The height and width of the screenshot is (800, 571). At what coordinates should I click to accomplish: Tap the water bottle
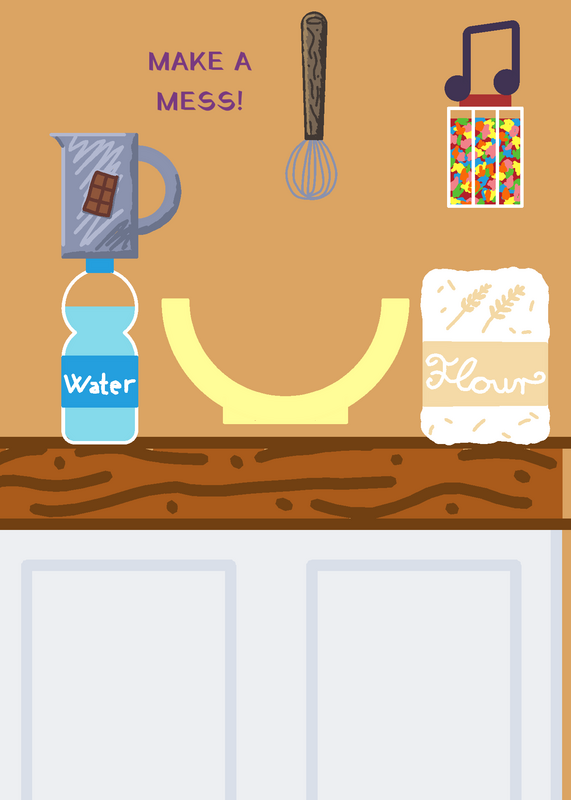coord(100,351)
